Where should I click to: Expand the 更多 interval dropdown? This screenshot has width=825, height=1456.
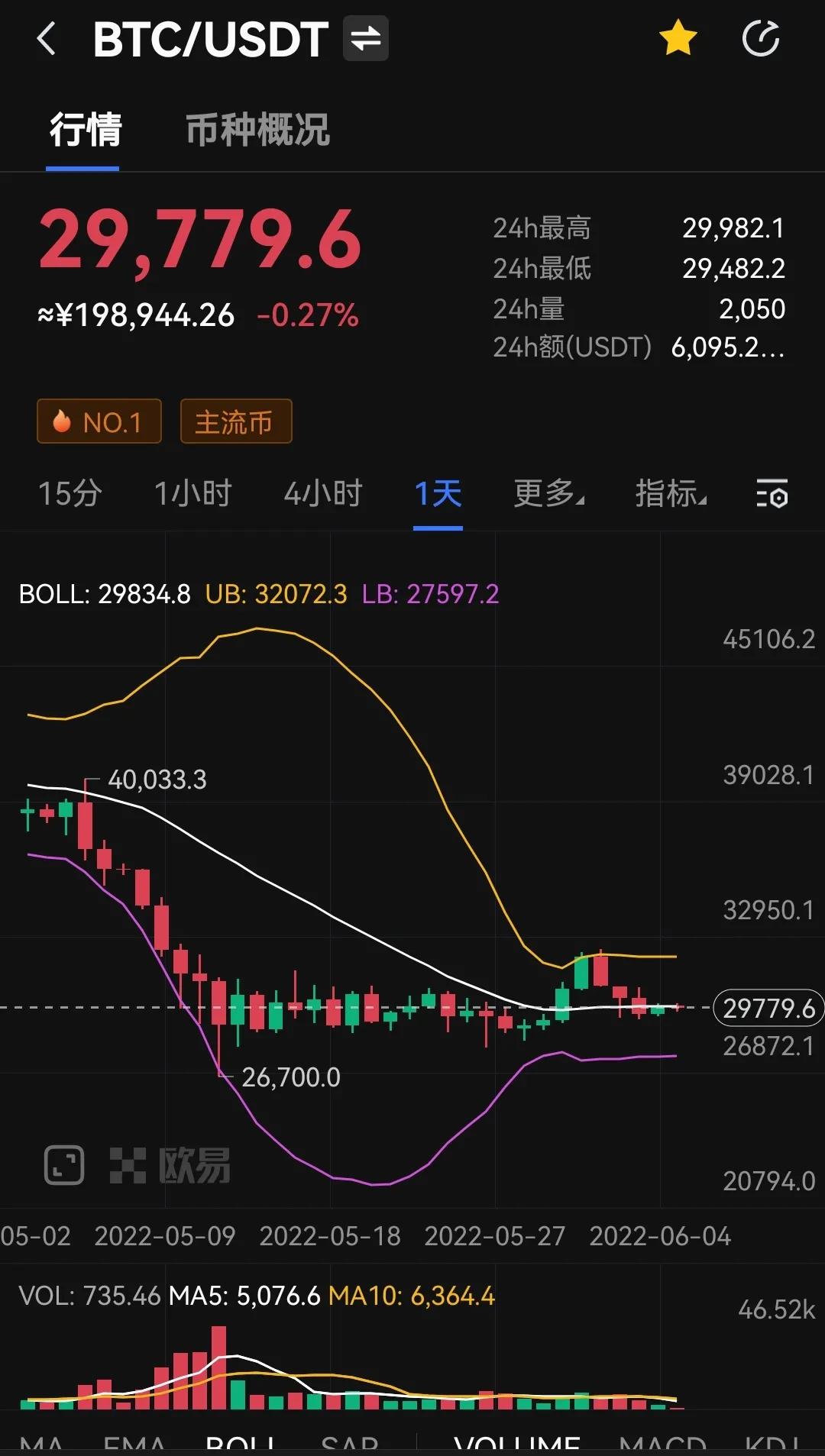pos(548,494)
